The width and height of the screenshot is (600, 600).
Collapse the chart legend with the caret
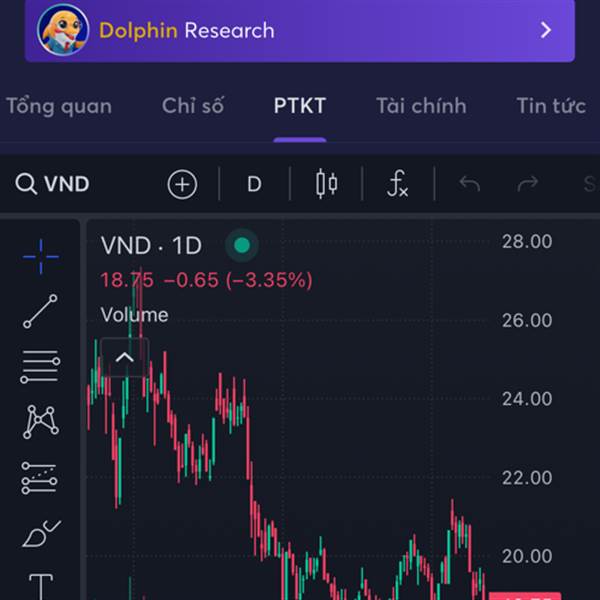tap(124, 358)
